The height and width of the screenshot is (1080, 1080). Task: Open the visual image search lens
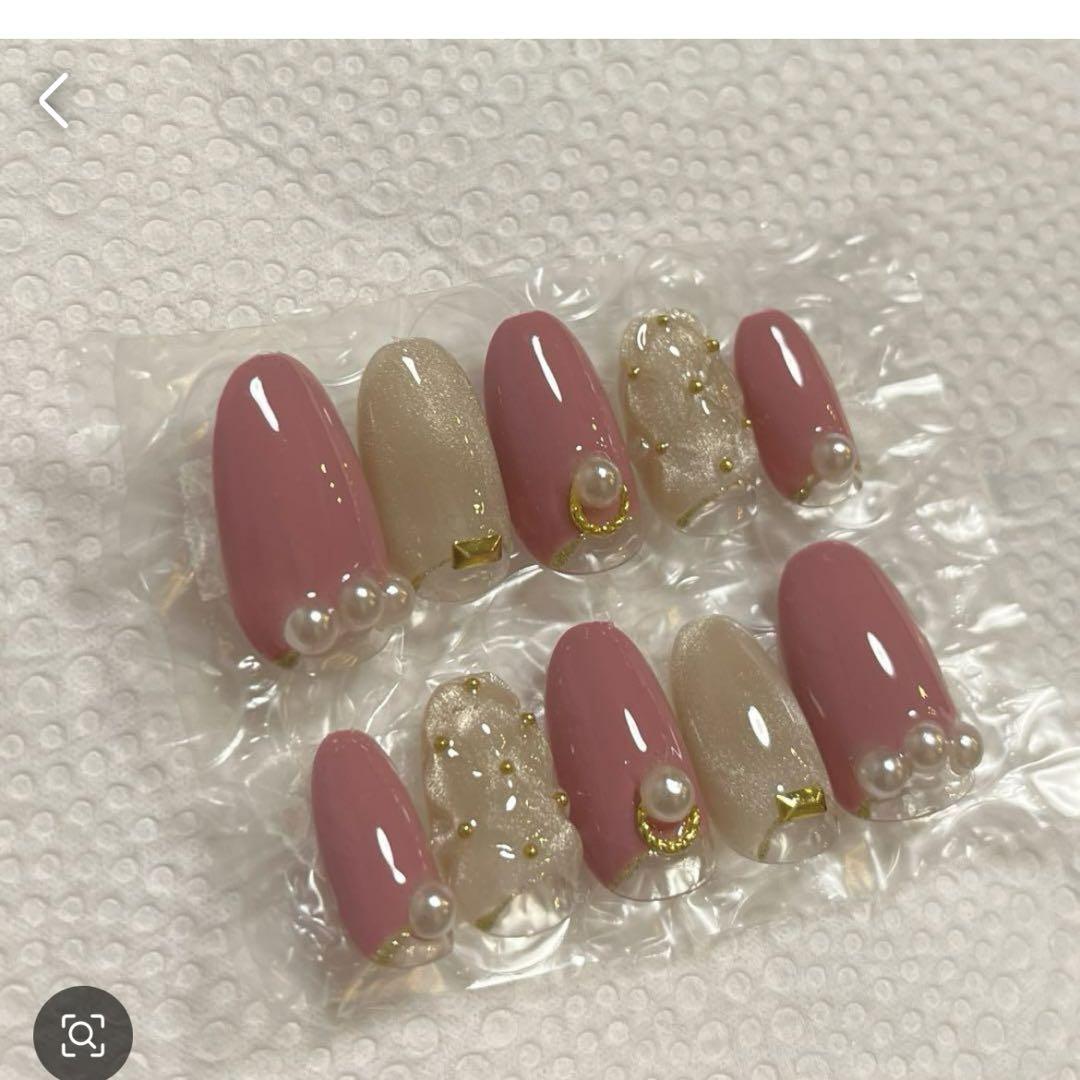click(x=82, y=1035)
